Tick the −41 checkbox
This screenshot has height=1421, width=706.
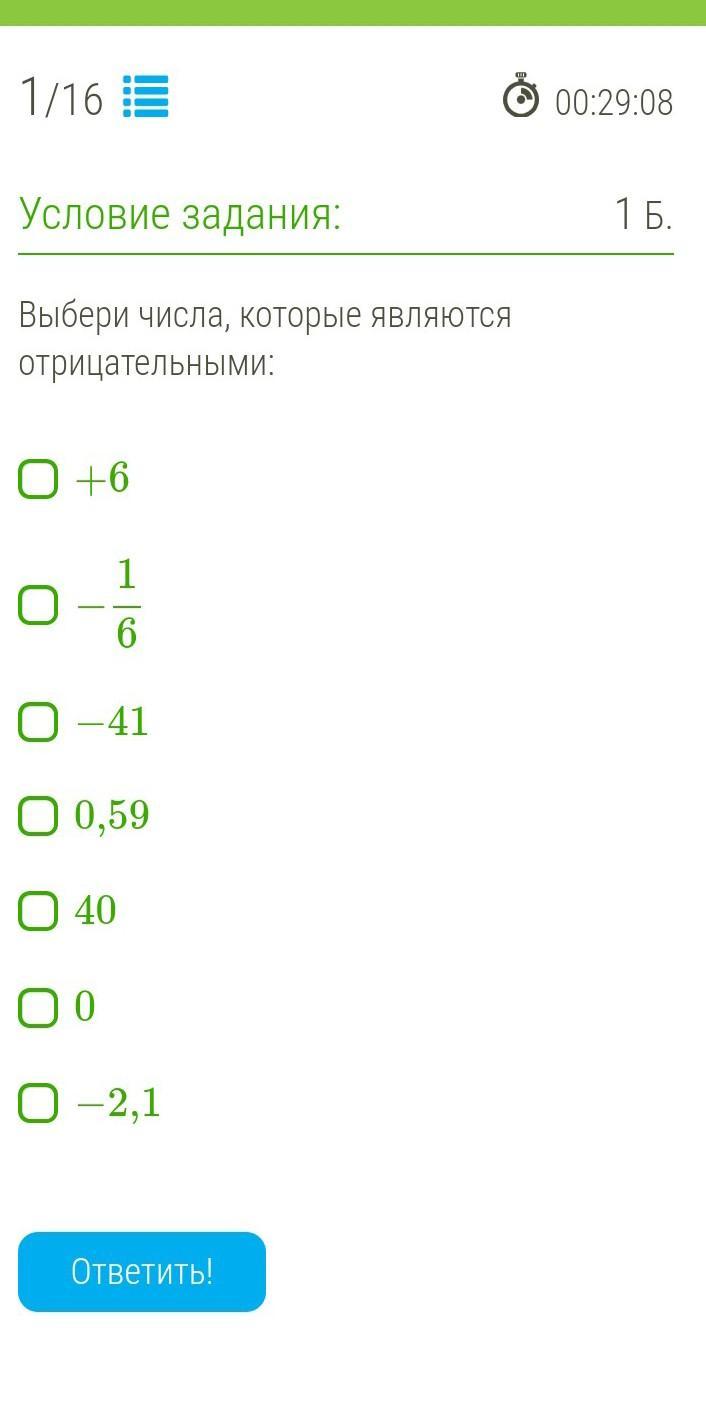(x=38, y=722)
